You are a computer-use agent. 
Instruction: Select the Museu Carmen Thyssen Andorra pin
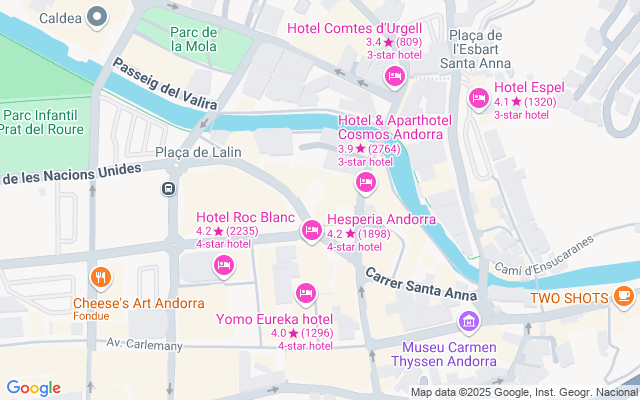pyautogui.click(x=467, y=322)
